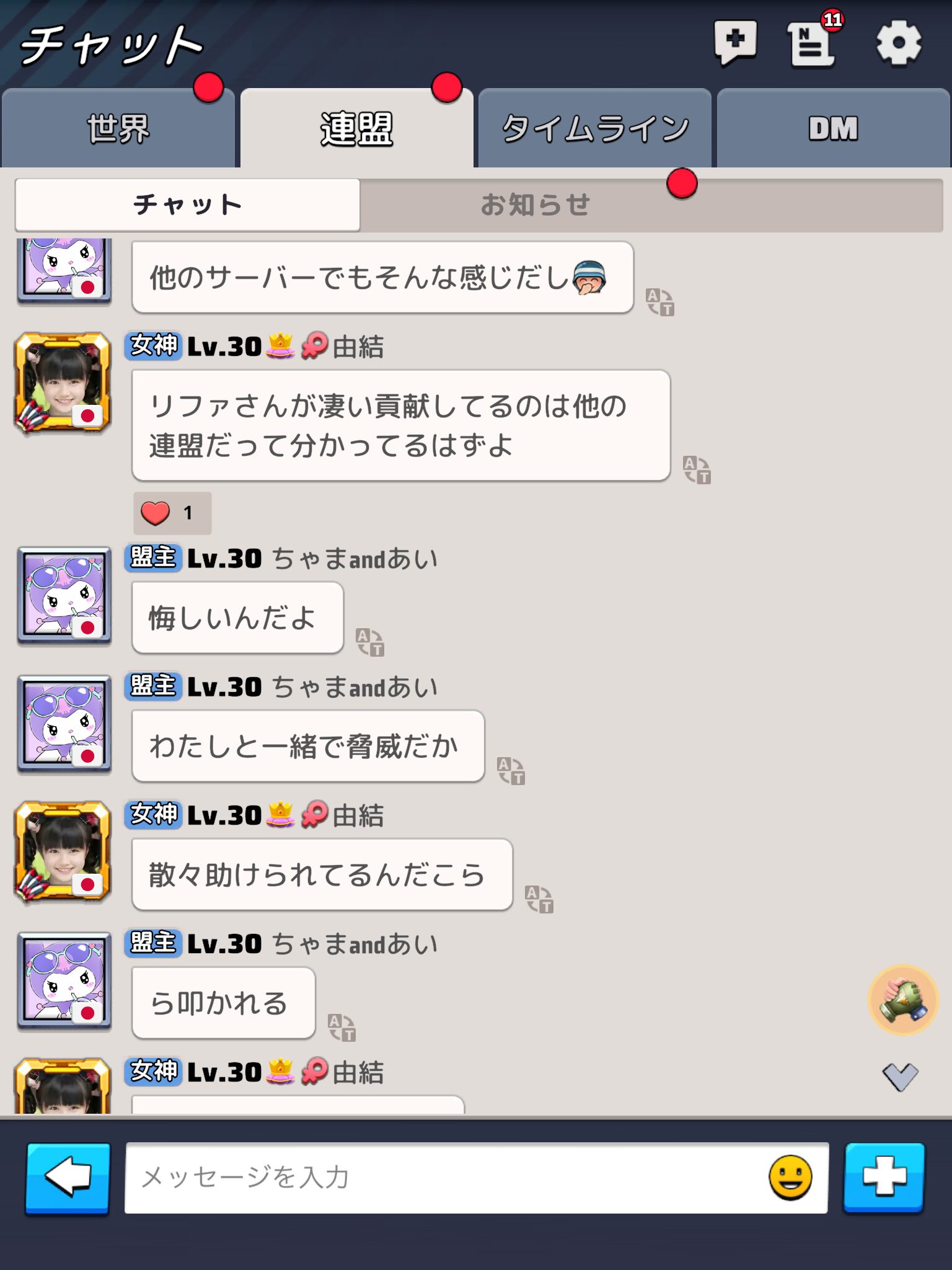Open the emoji picker
The image size is (952, 1270).
[x=790, y=1178]
